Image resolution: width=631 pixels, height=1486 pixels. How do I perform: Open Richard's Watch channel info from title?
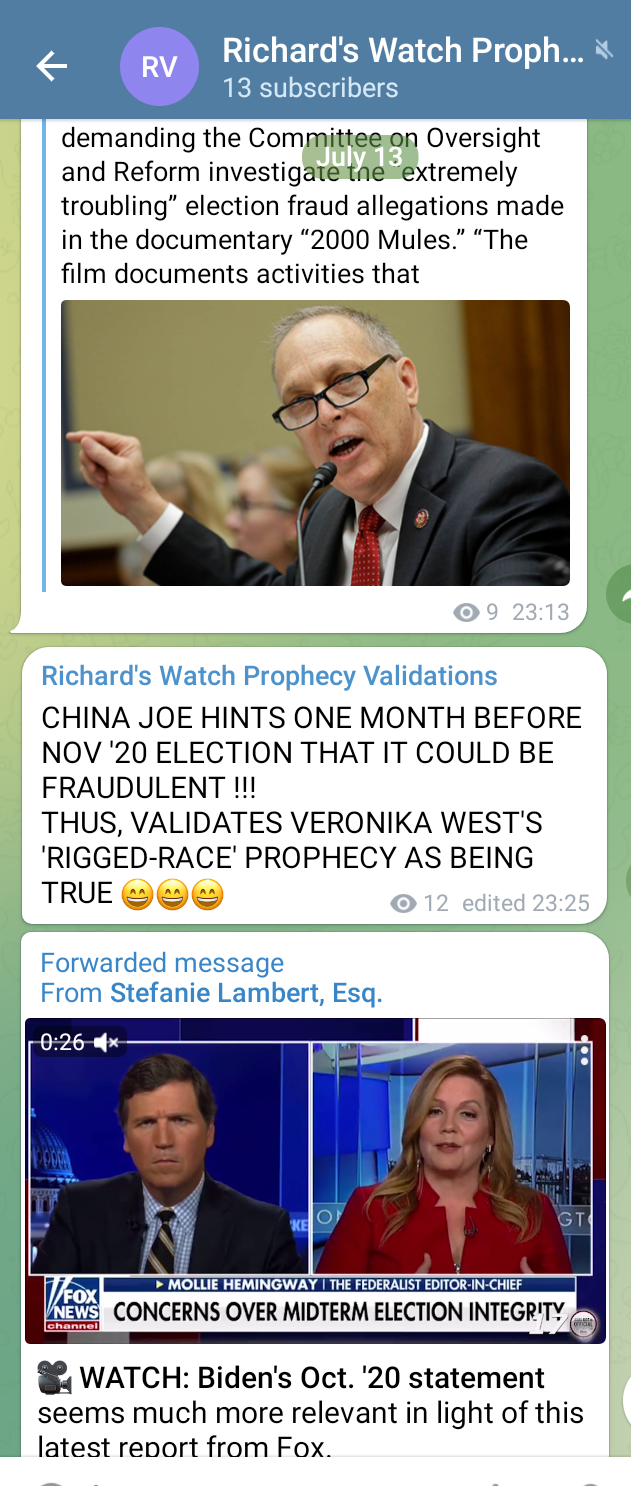401,51
